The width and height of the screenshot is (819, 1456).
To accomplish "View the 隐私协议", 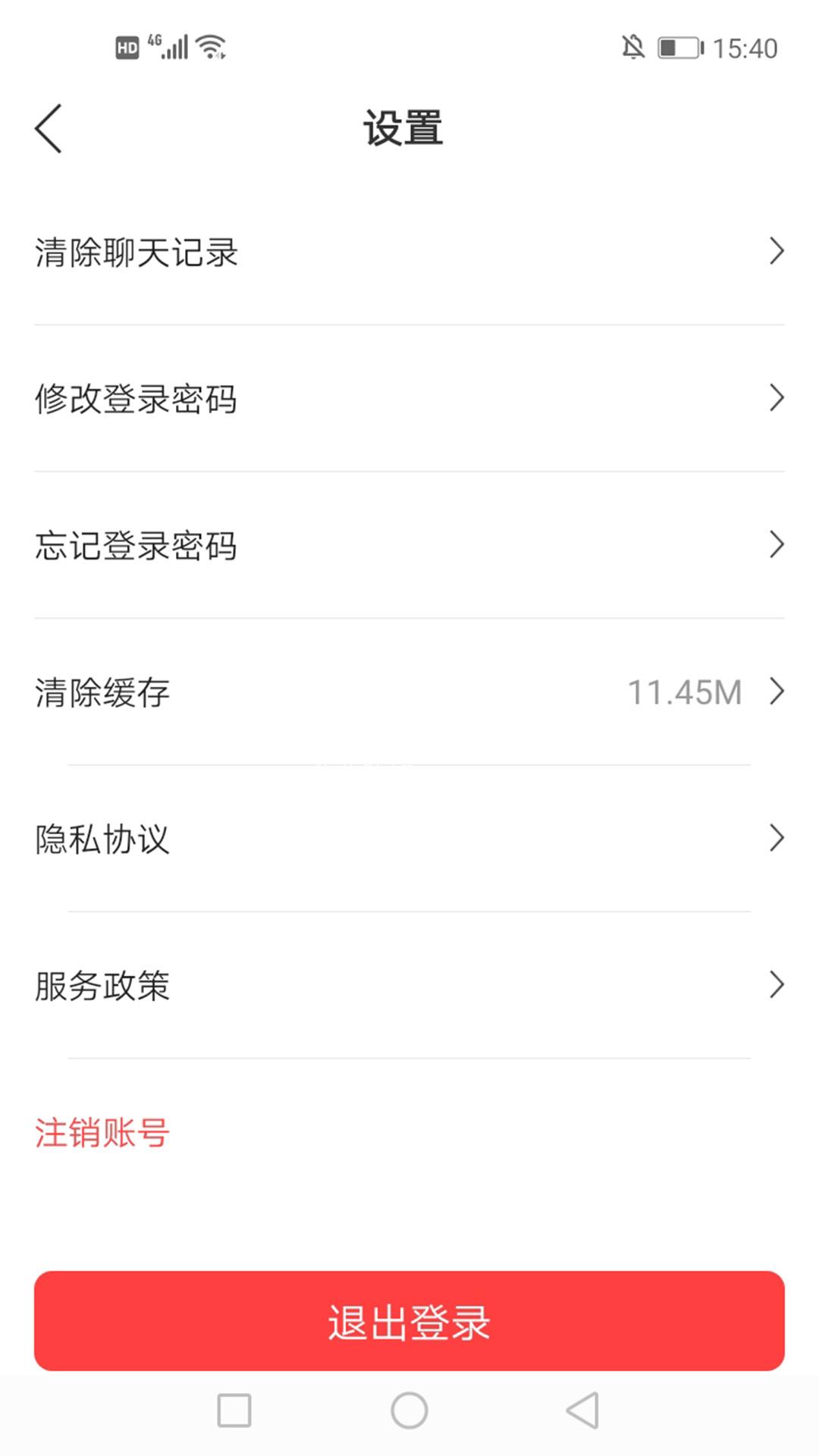I will [409, 838].
